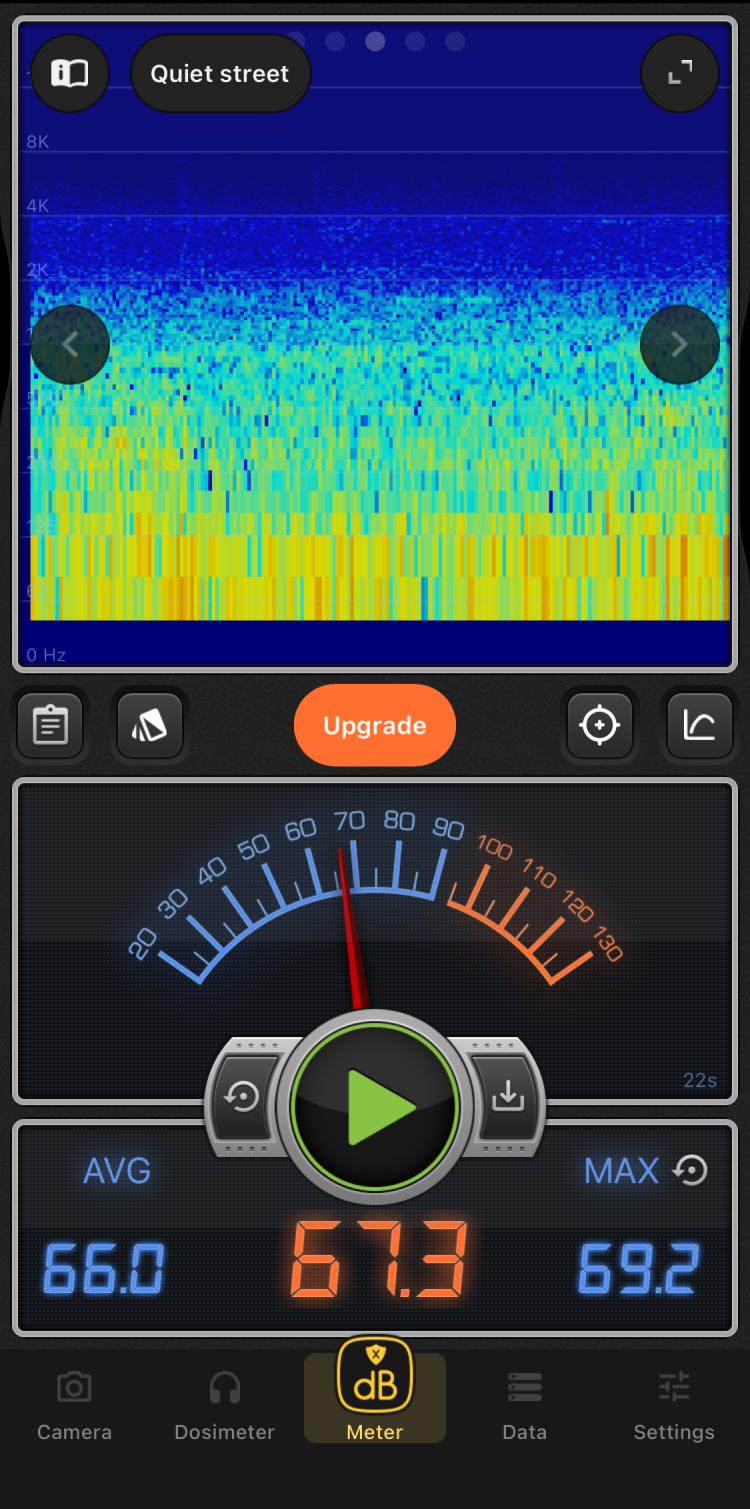The width and height of the screenshot is (750, 1509).
Task: Reset the MAX value
Action: click(x=690, y=1170)
